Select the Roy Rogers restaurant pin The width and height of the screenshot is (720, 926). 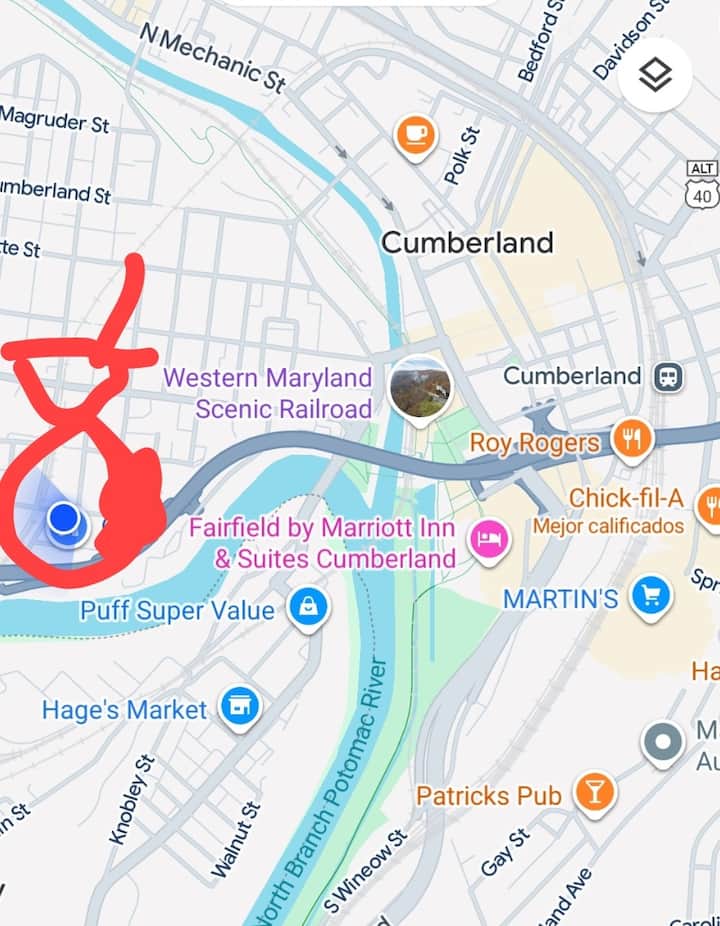pyautogui.click(x=632, y=440)
